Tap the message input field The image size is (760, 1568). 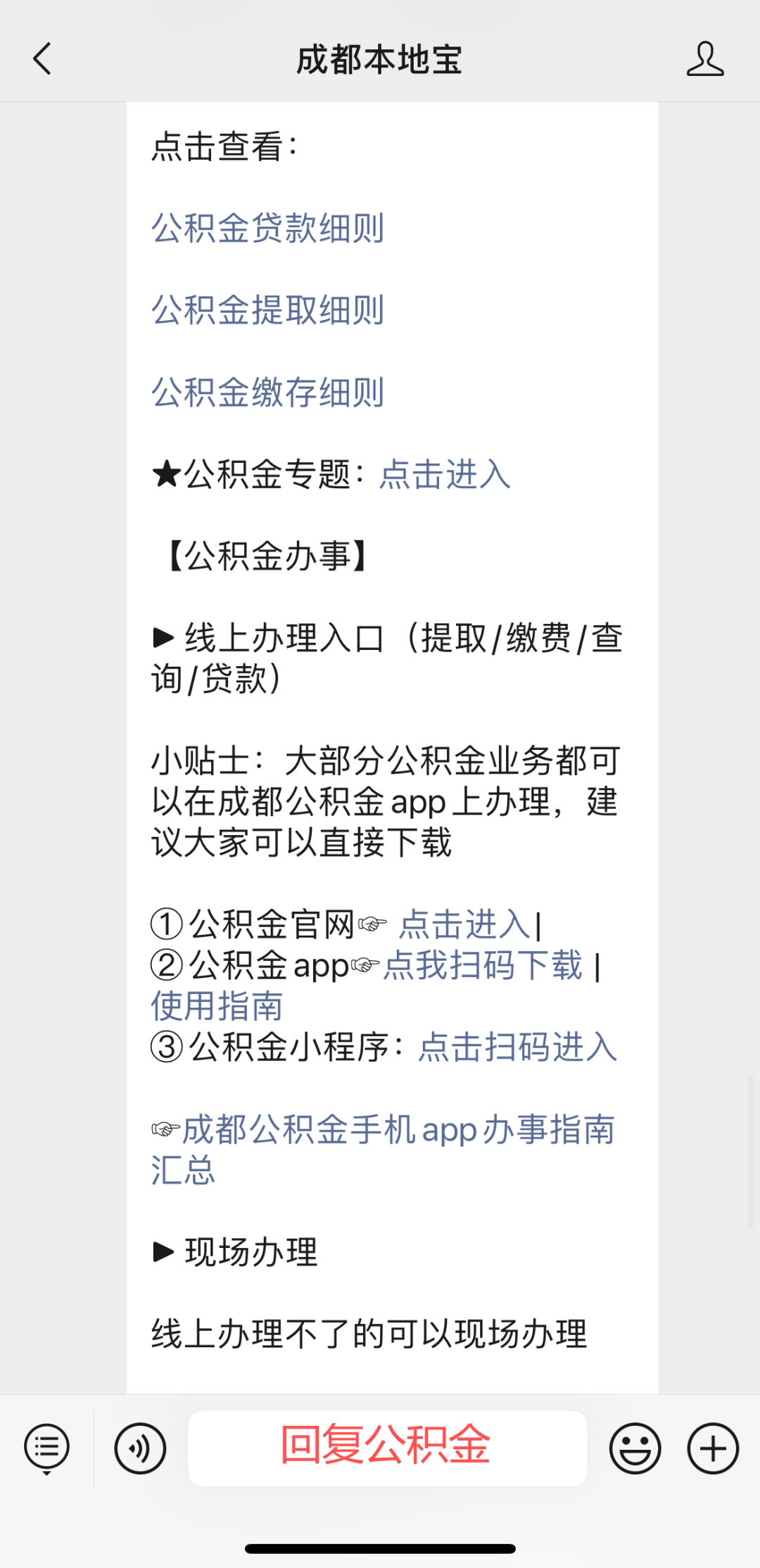(388, 1448)
